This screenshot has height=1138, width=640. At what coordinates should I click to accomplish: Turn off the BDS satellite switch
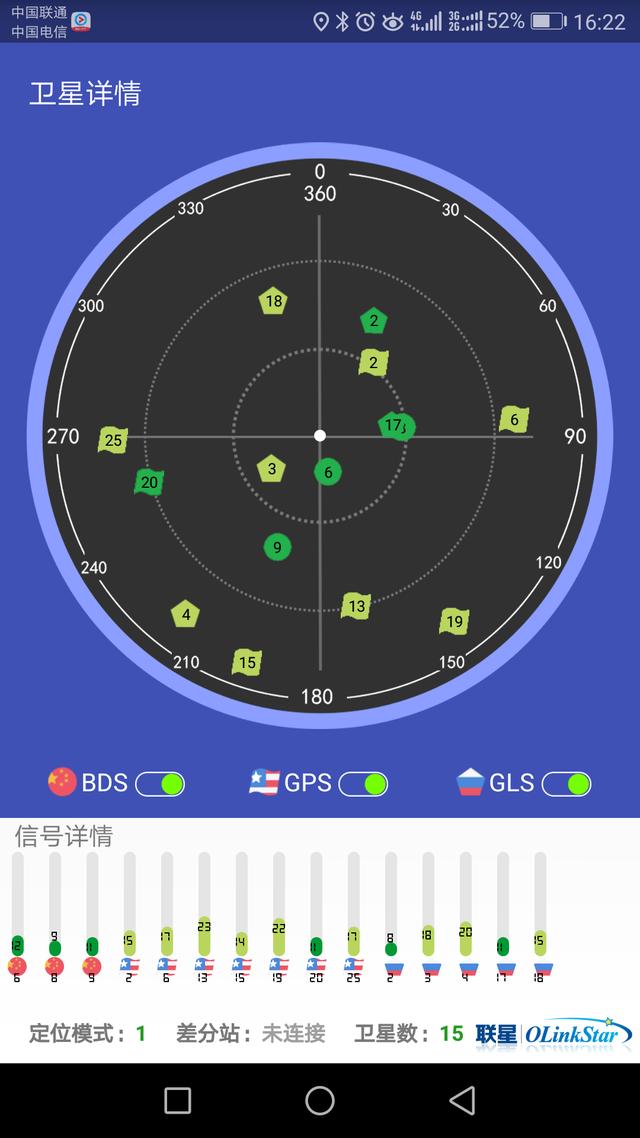pyautogui.click(x=160, y=783)
